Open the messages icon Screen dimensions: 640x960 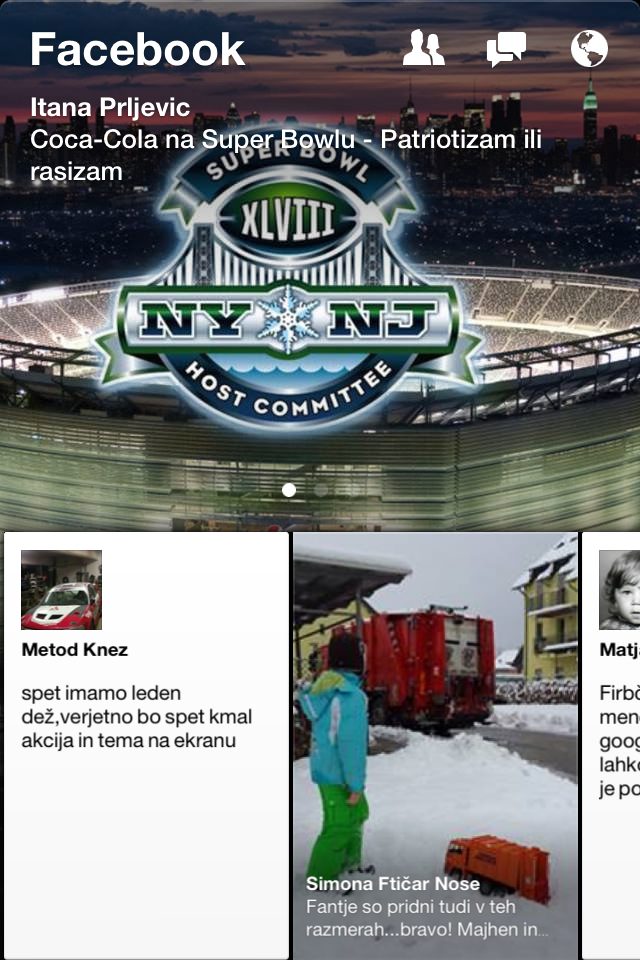point(506,48)
